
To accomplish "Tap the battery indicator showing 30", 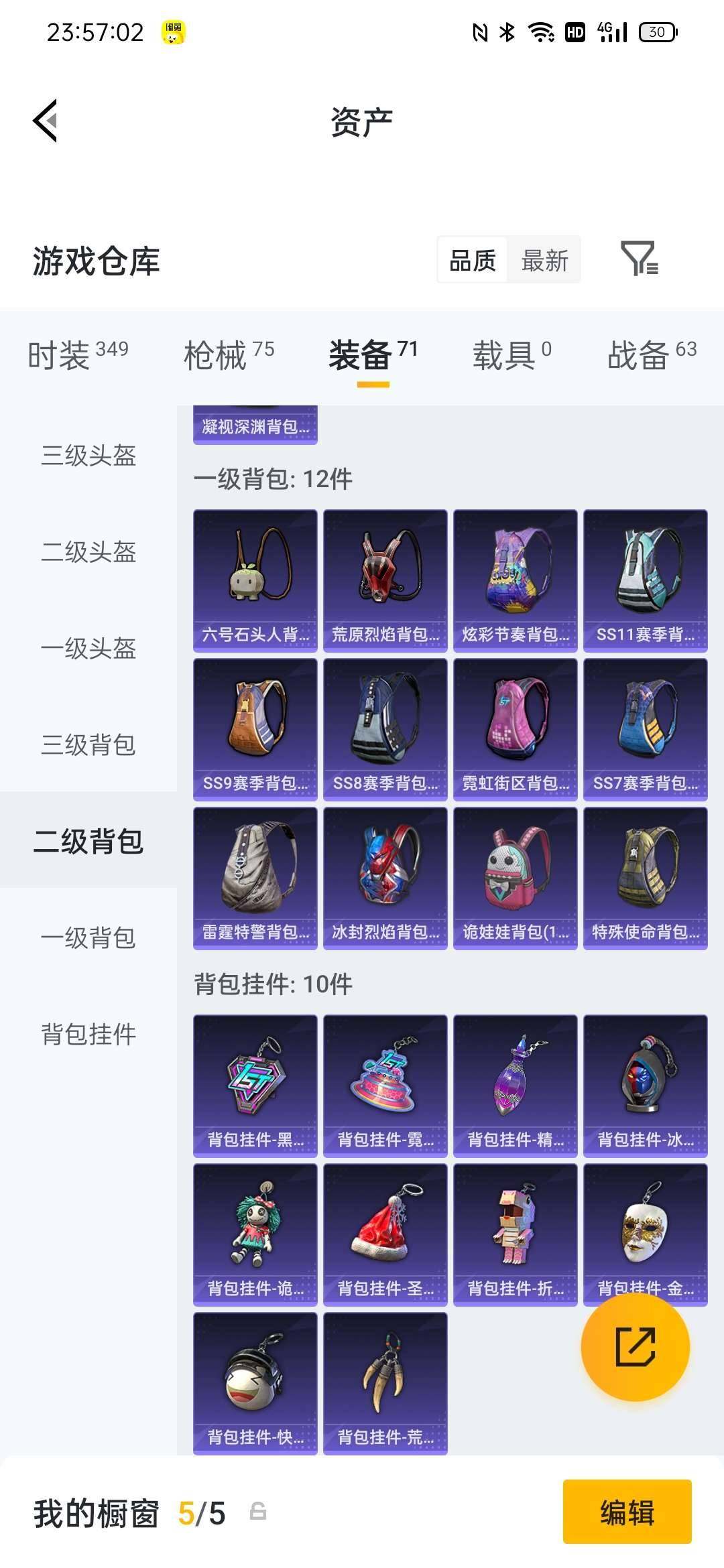I will pyautogui.click(x=656, y=31).
